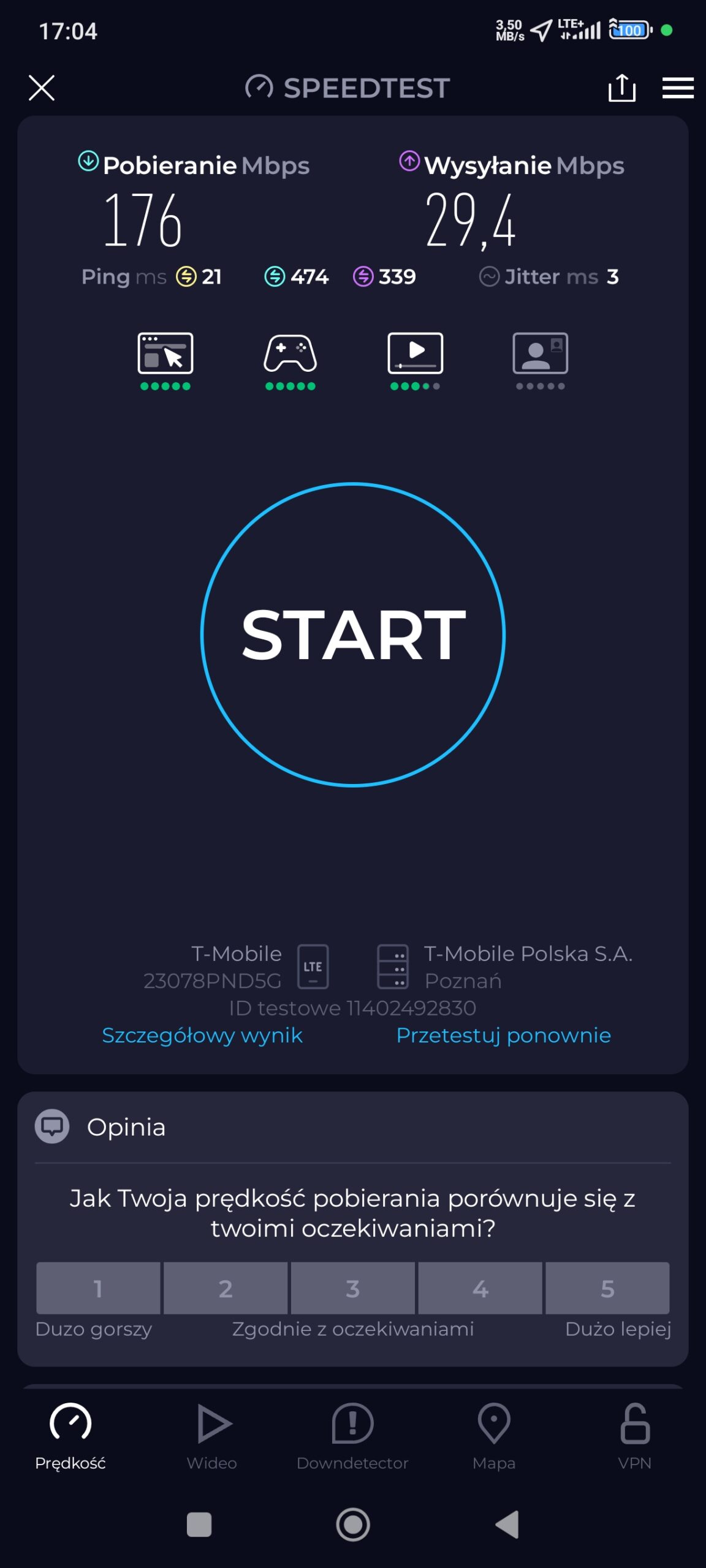Rate download speed as 4
This screenshot has height=1568, width=706.
click(x=480, y=1288)
